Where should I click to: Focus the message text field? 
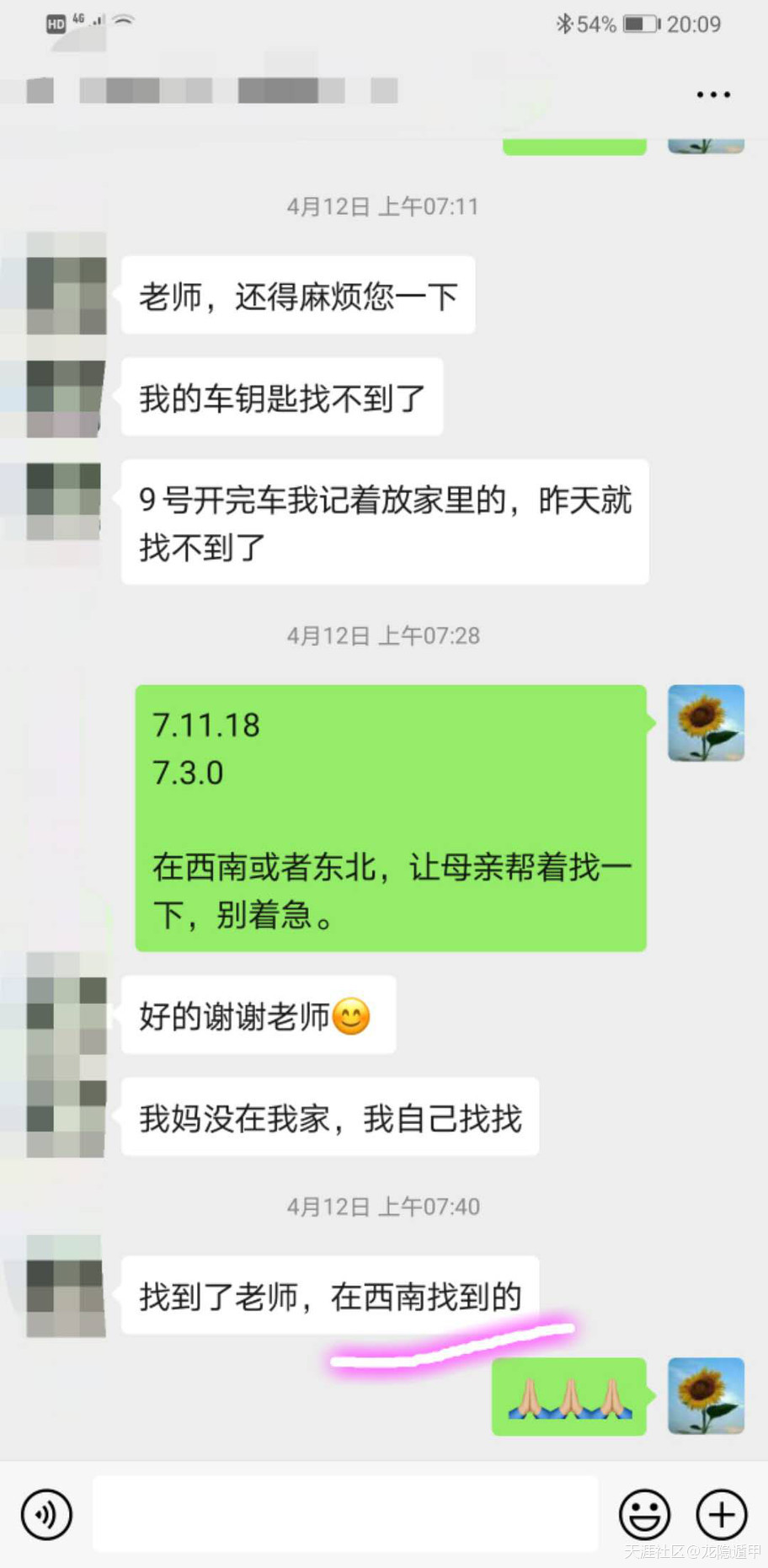coord(345,1514)
